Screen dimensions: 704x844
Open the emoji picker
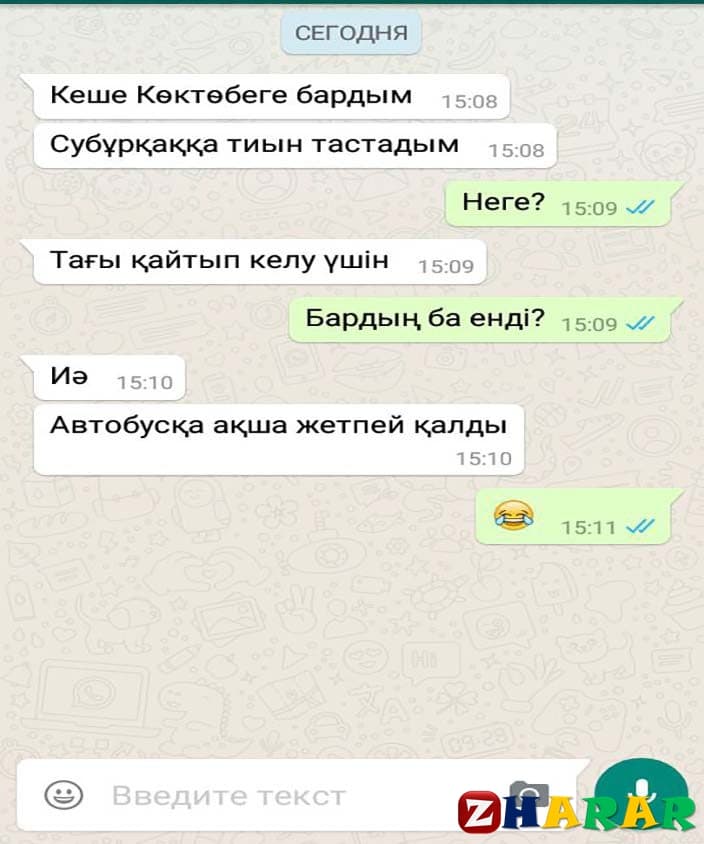pyautogui.click(x=63, y=795)
